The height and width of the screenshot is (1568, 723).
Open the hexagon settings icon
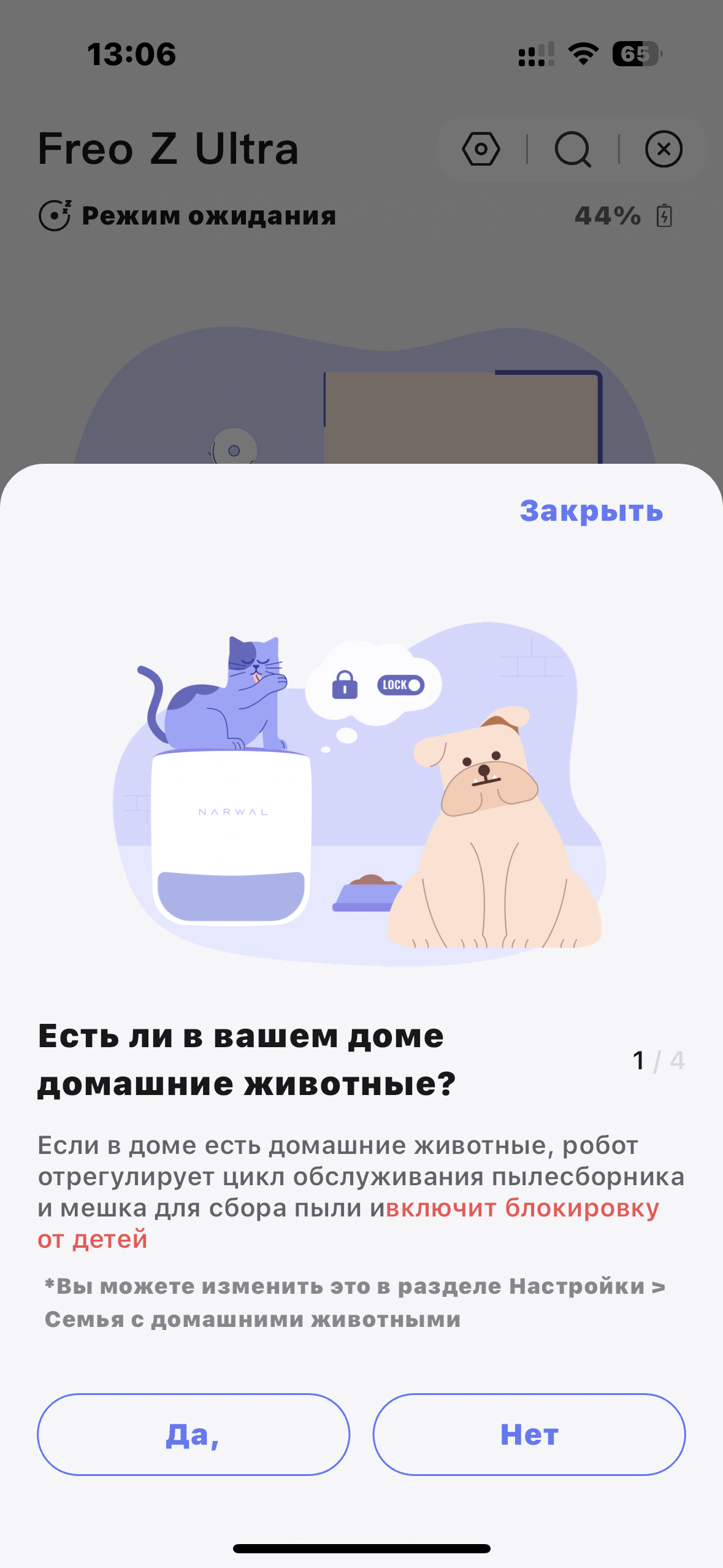(481, 149)
